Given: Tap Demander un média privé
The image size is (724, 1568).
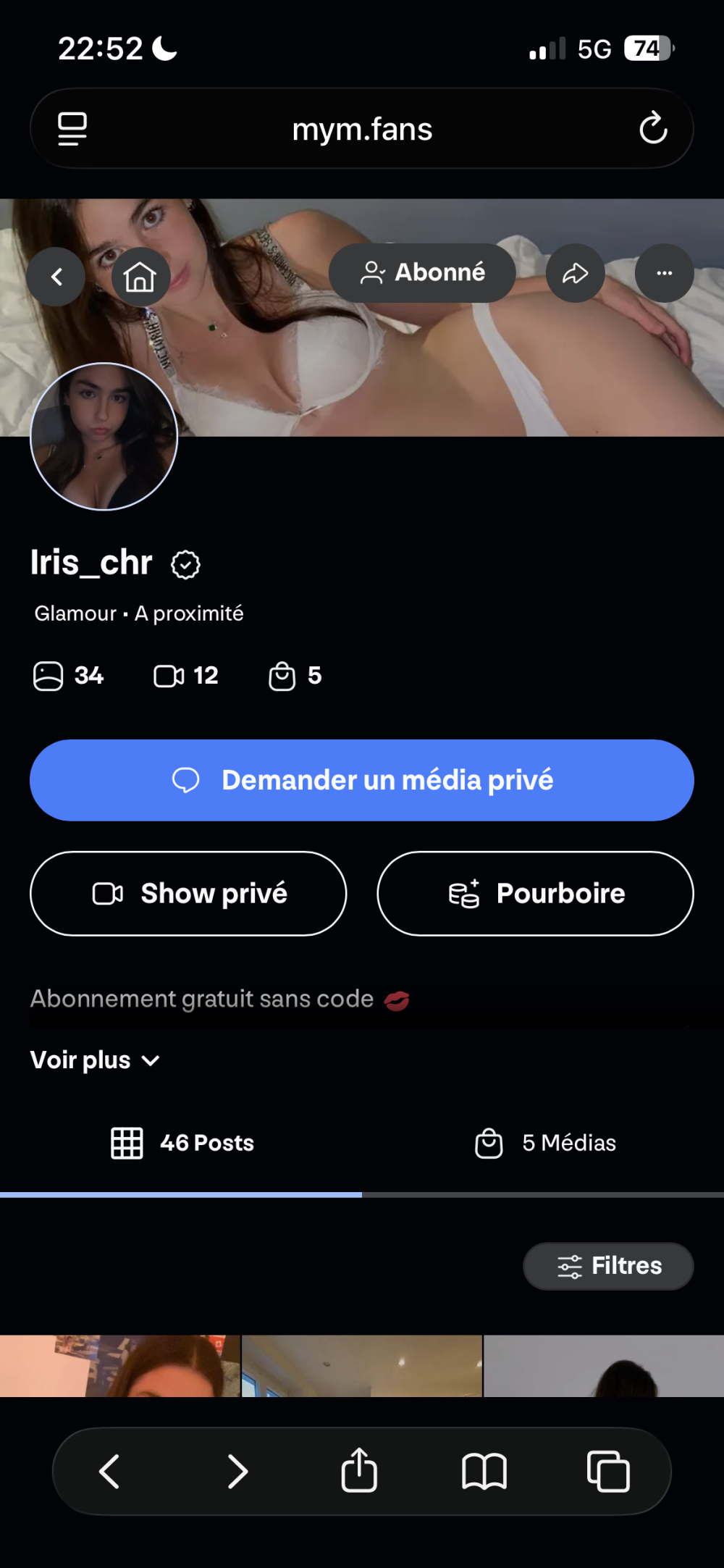Looking at the screenshot, I should (x=362, y=780).
